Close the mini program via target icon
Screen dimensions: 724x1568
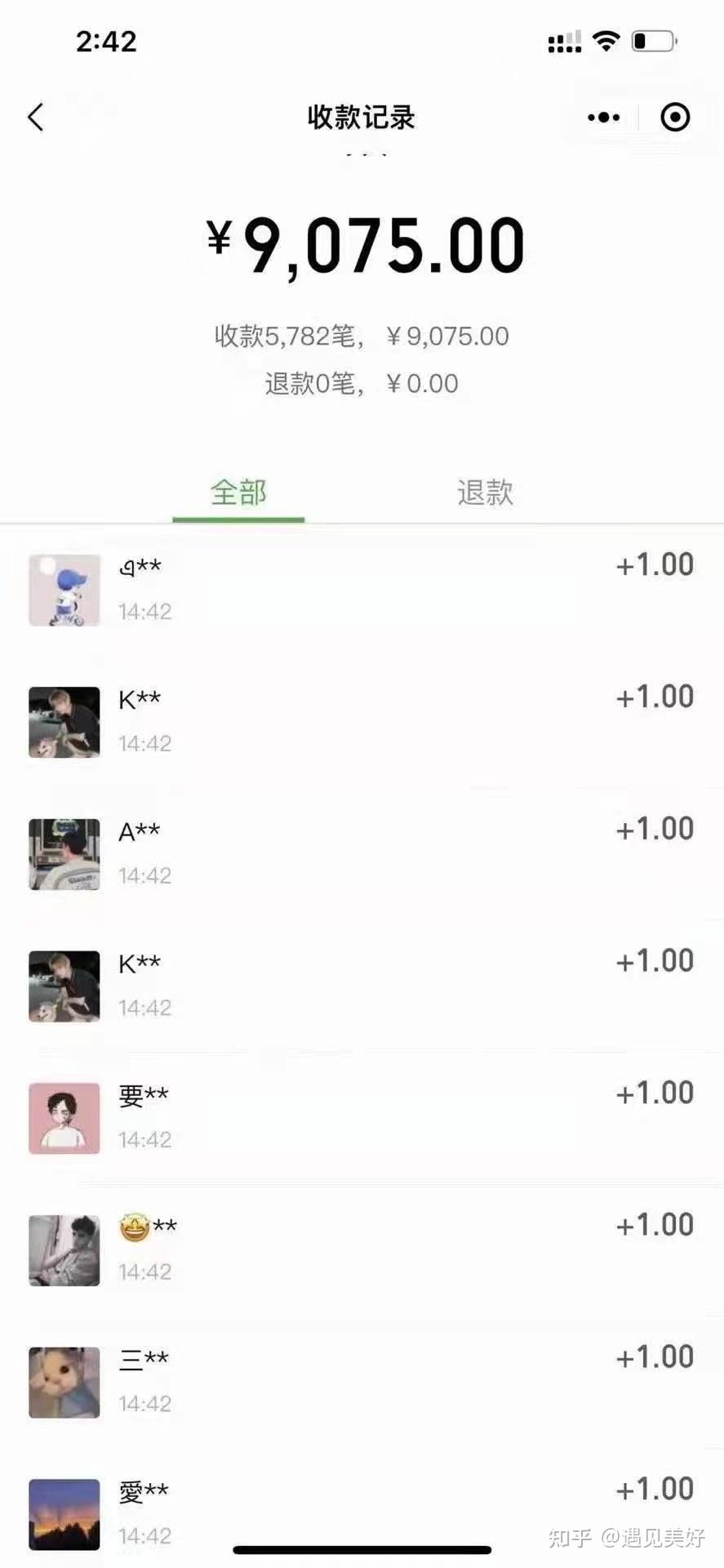[x=675, y=118]
